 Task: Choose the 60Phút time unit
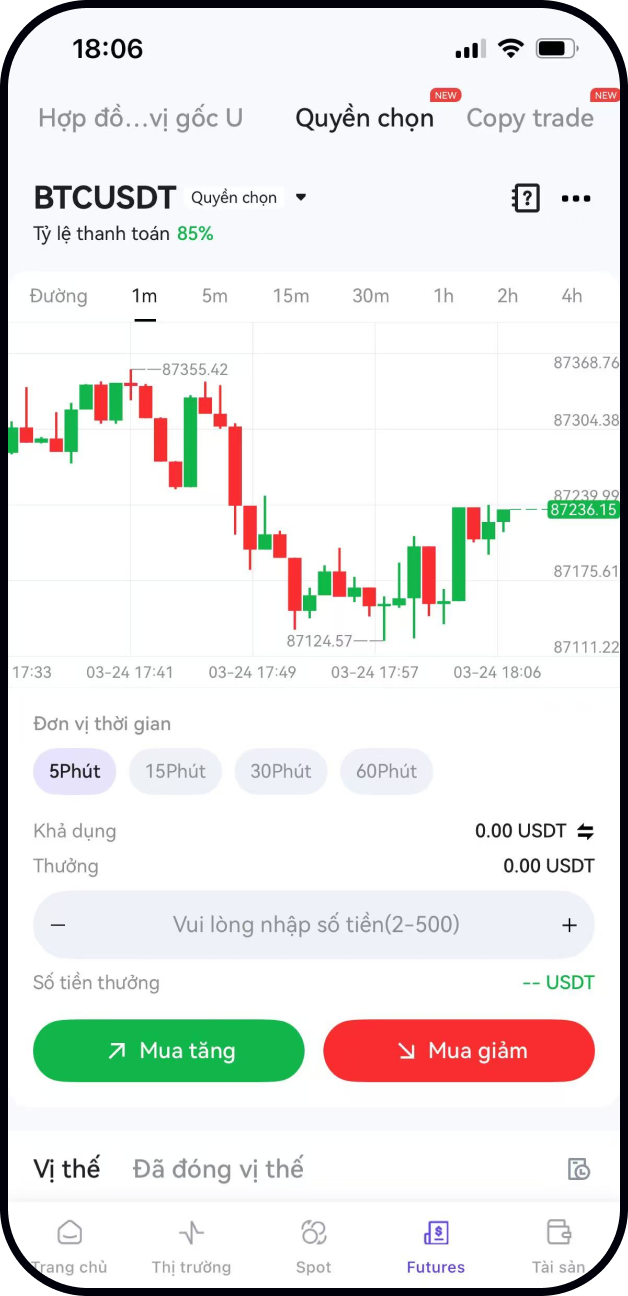(387, 771)
